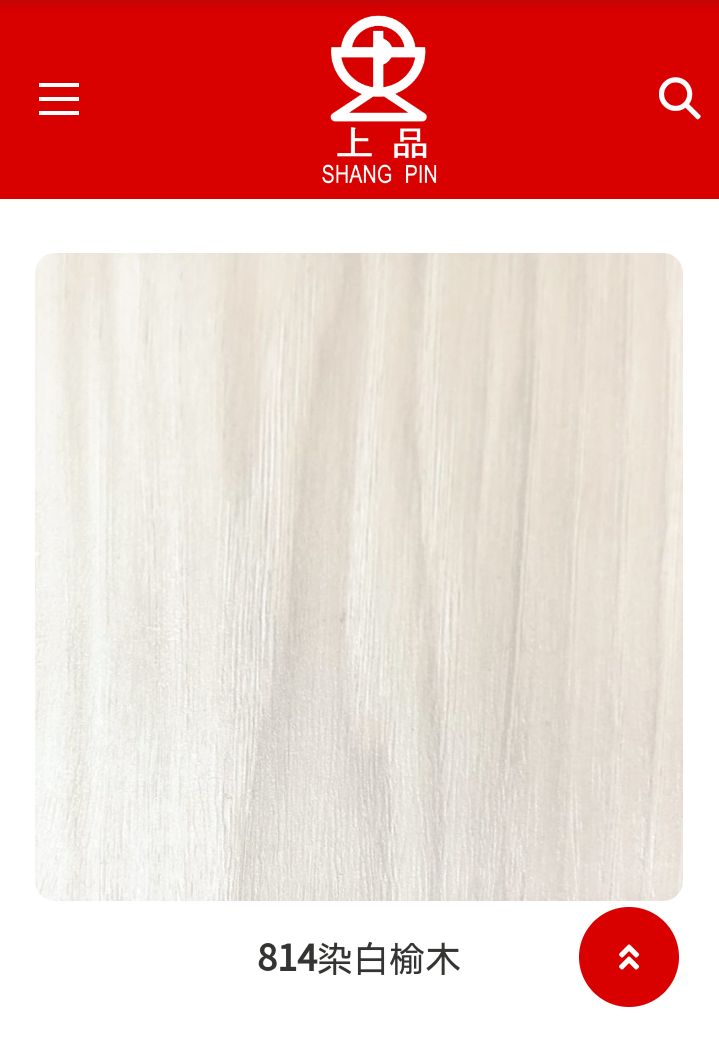The width and height of the screenshot is (719, 1037).
Task: Tap the red scroll-to-top button
Action: pos(628,957)
